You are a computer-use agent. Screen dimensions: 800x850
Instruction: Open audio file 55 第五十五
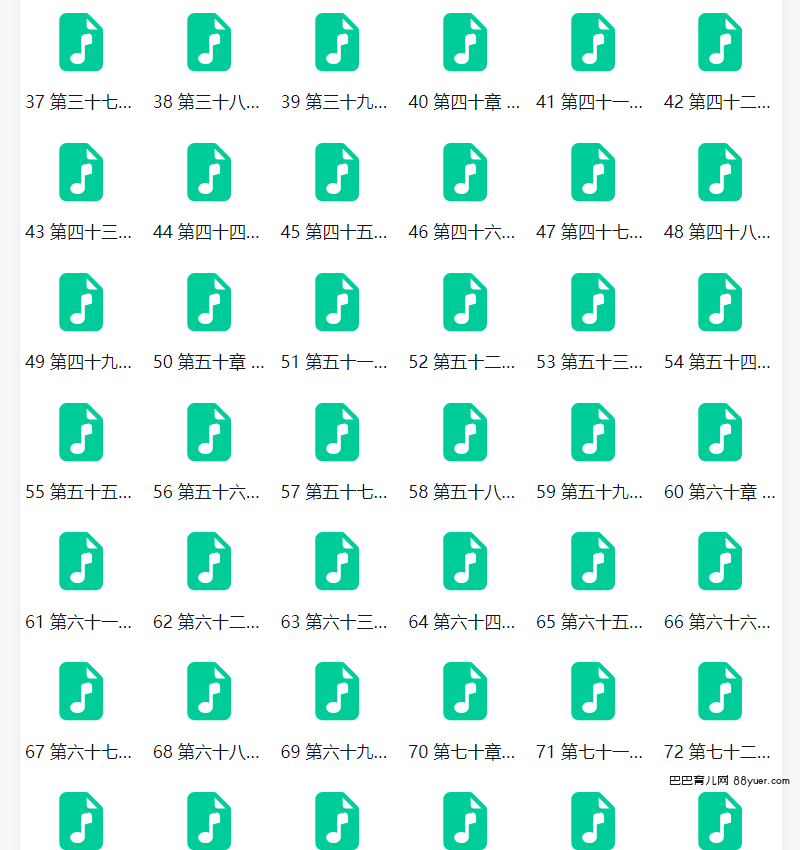click(x=81, y=433)
